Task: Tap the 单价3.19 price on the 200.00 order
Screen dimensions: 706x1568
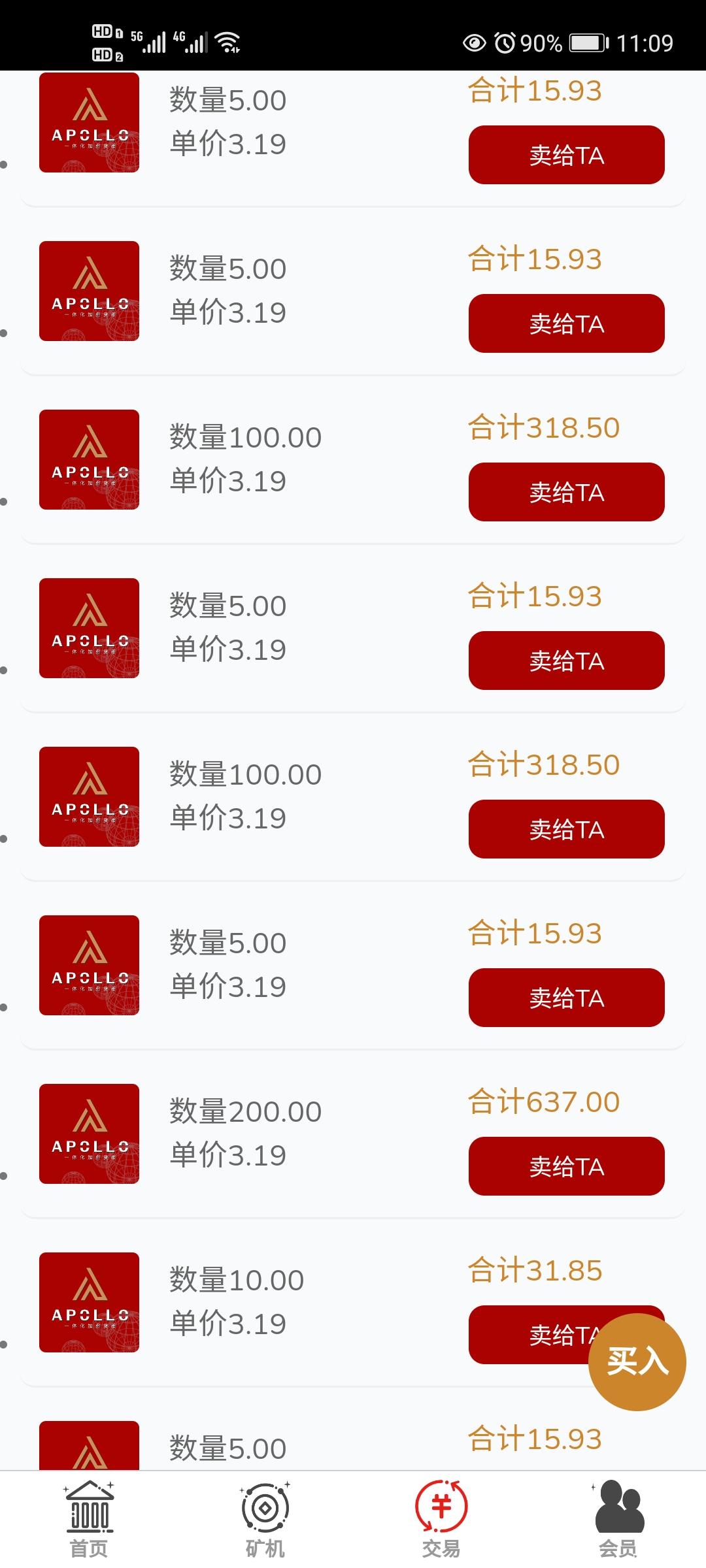Action: [x=227, y=1154]
